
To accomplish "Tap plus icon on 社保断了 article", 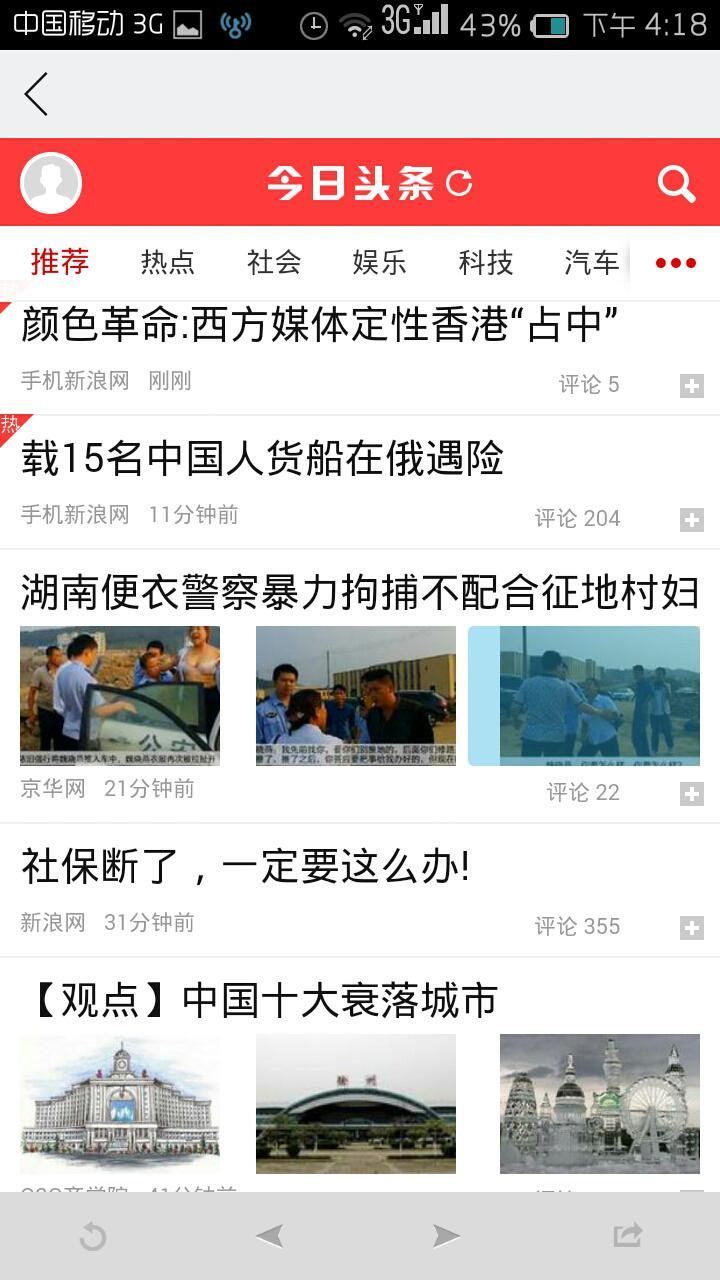I will (692, 928).
